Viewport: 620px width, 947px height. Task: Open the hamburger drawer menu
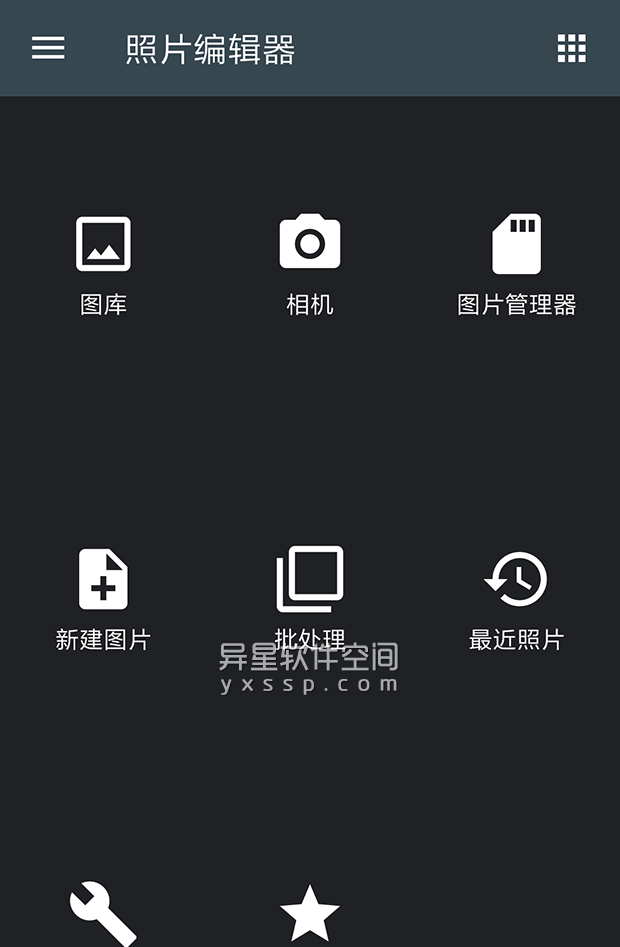pos(48,48)
